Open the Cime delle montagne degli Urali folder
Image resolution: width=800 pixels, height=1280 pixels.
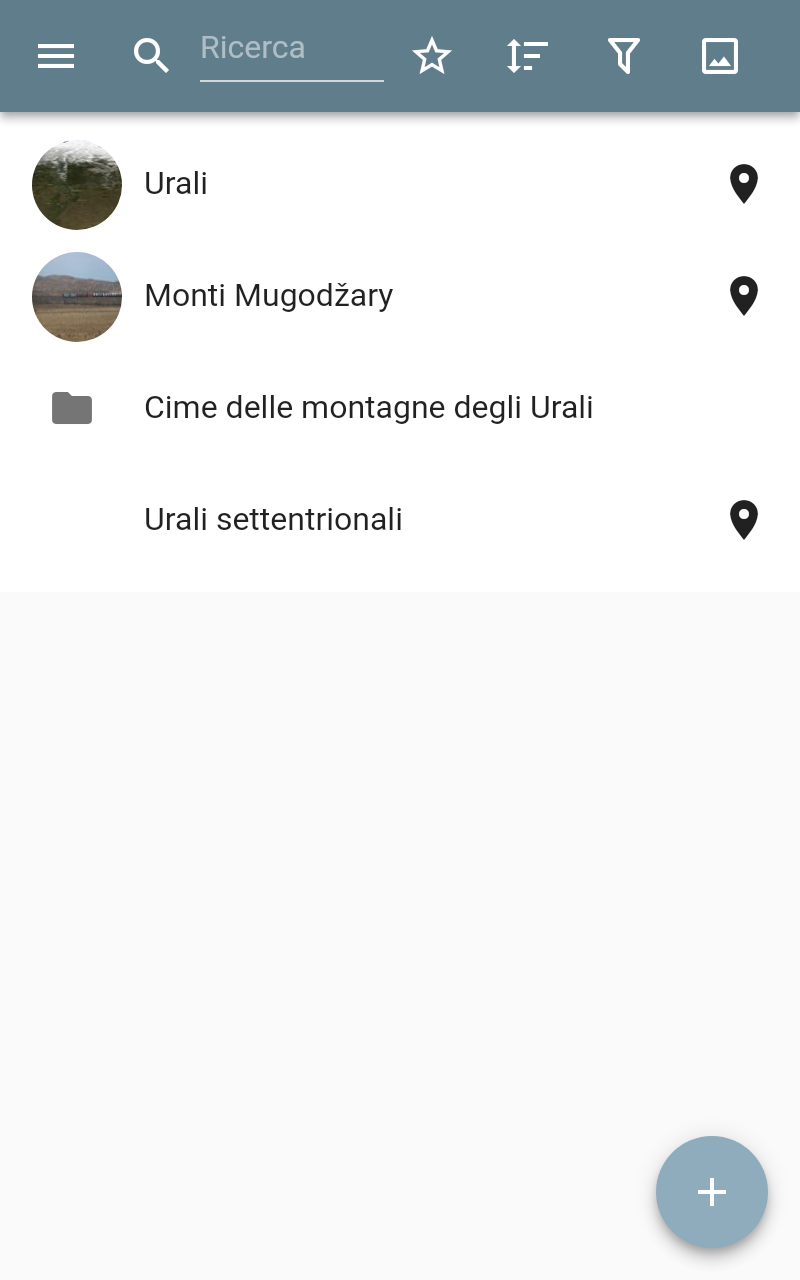tap(400, 408)
